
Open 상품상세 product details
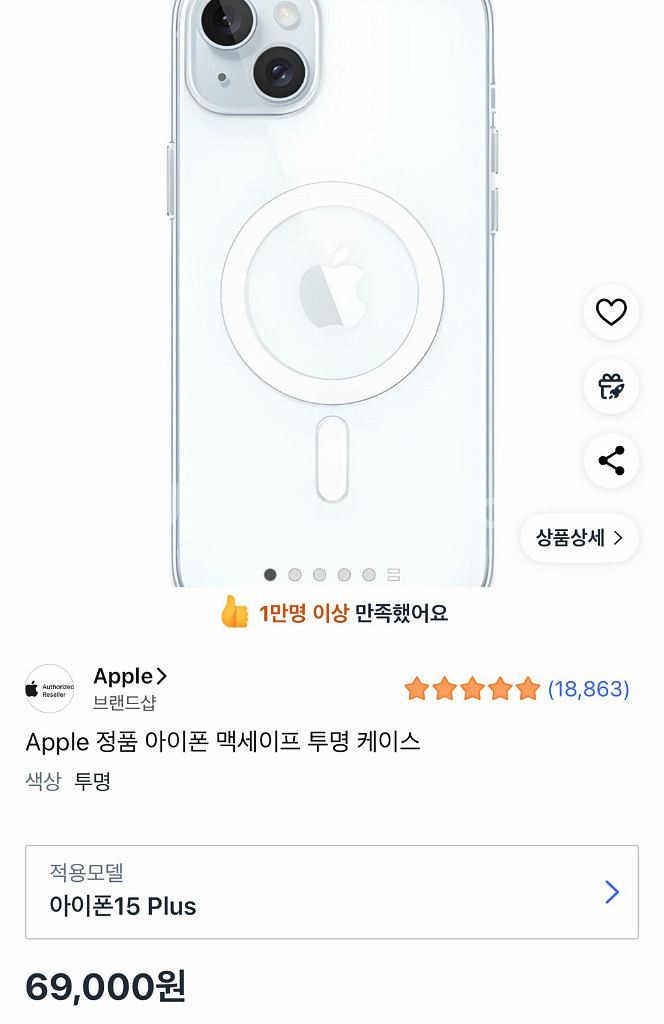click(x=580, y=538)
